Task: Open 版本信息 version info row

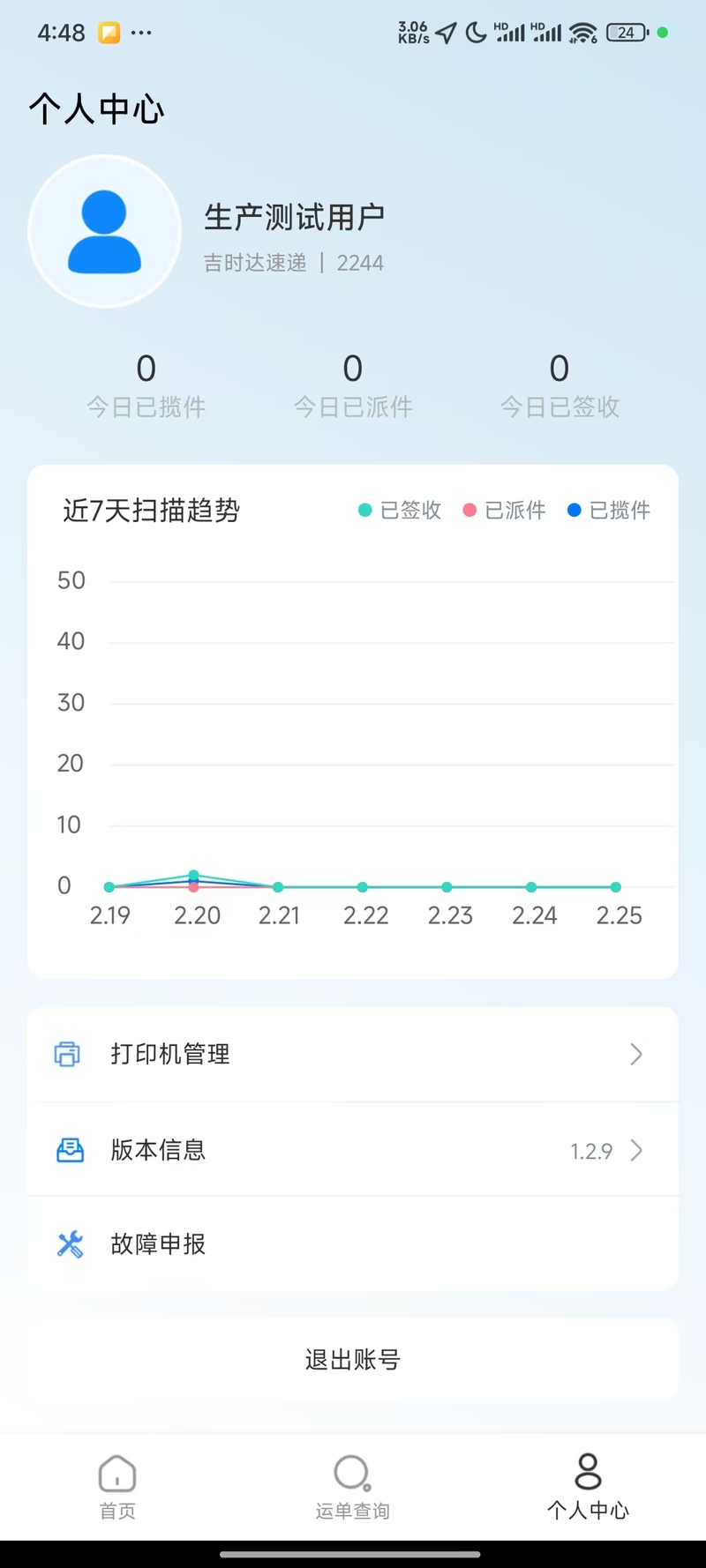Action: [x=353, y=1150]
